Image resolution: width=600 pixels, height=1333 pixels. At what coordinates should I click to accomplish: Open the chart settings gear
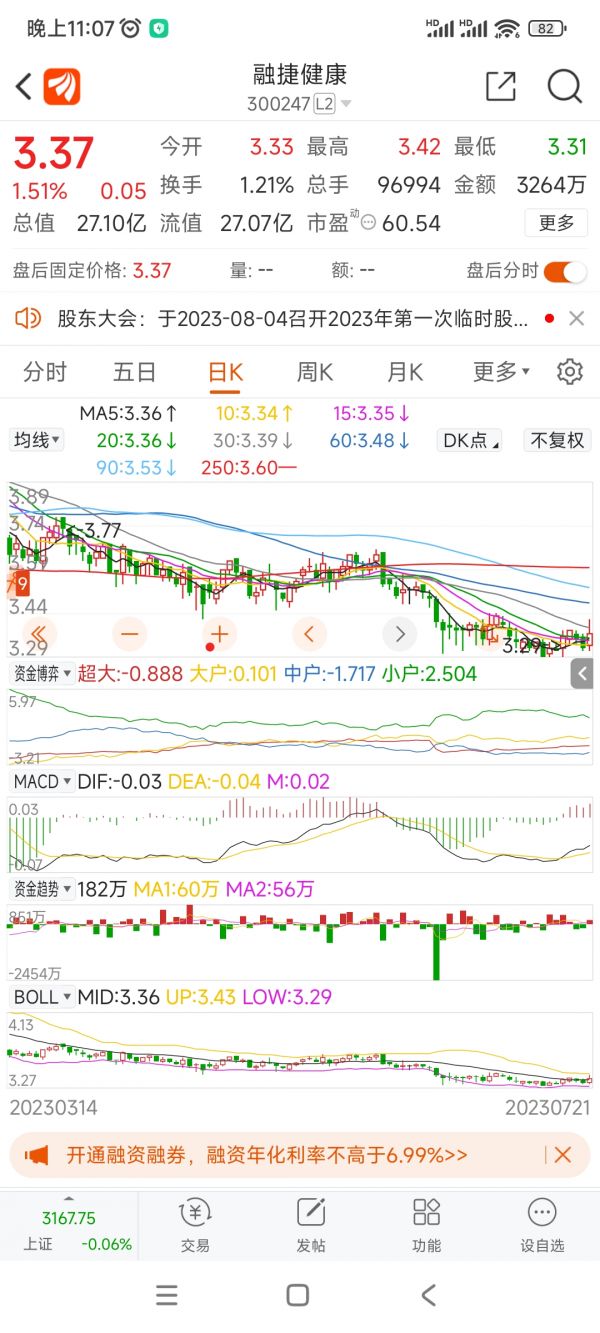point(570,373)
